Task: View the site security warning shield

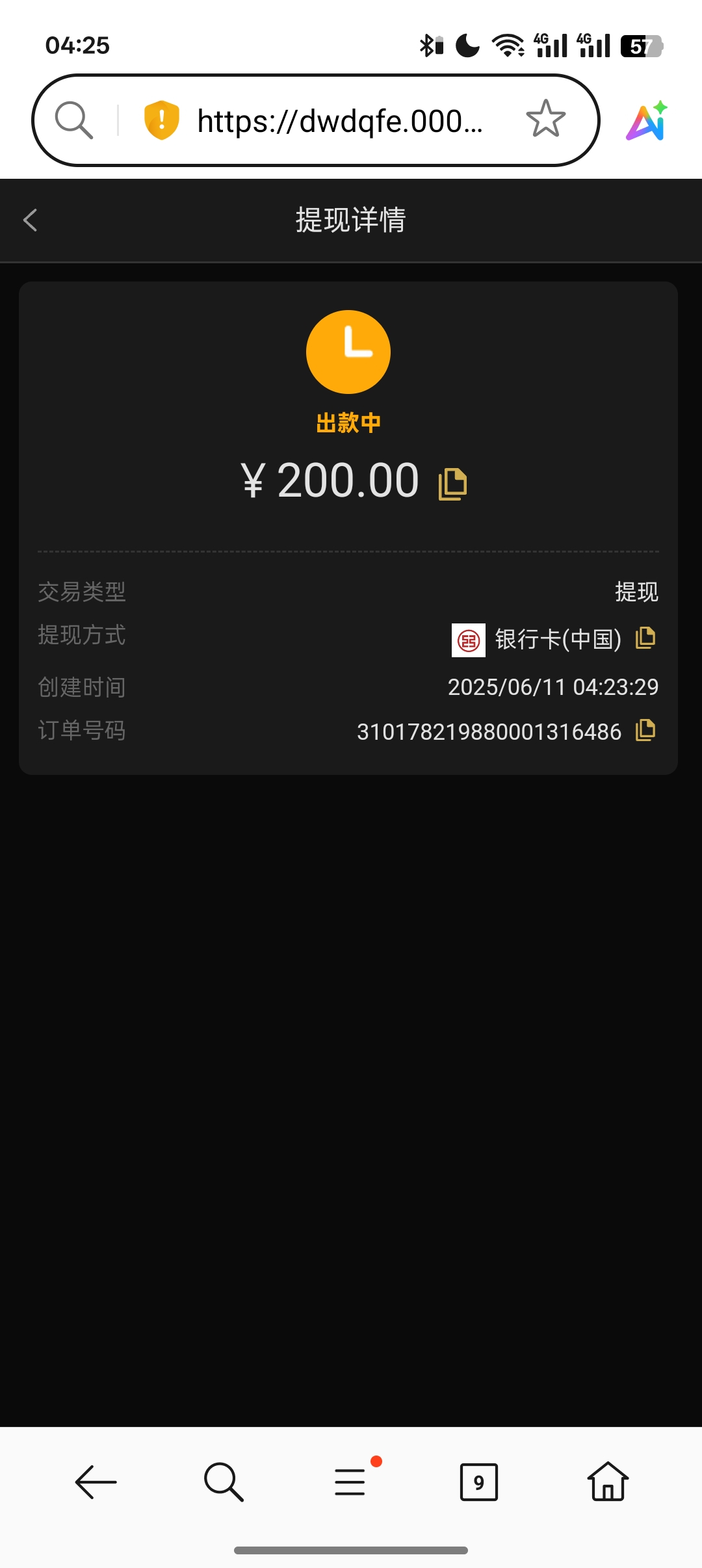Action: (161, 120)
